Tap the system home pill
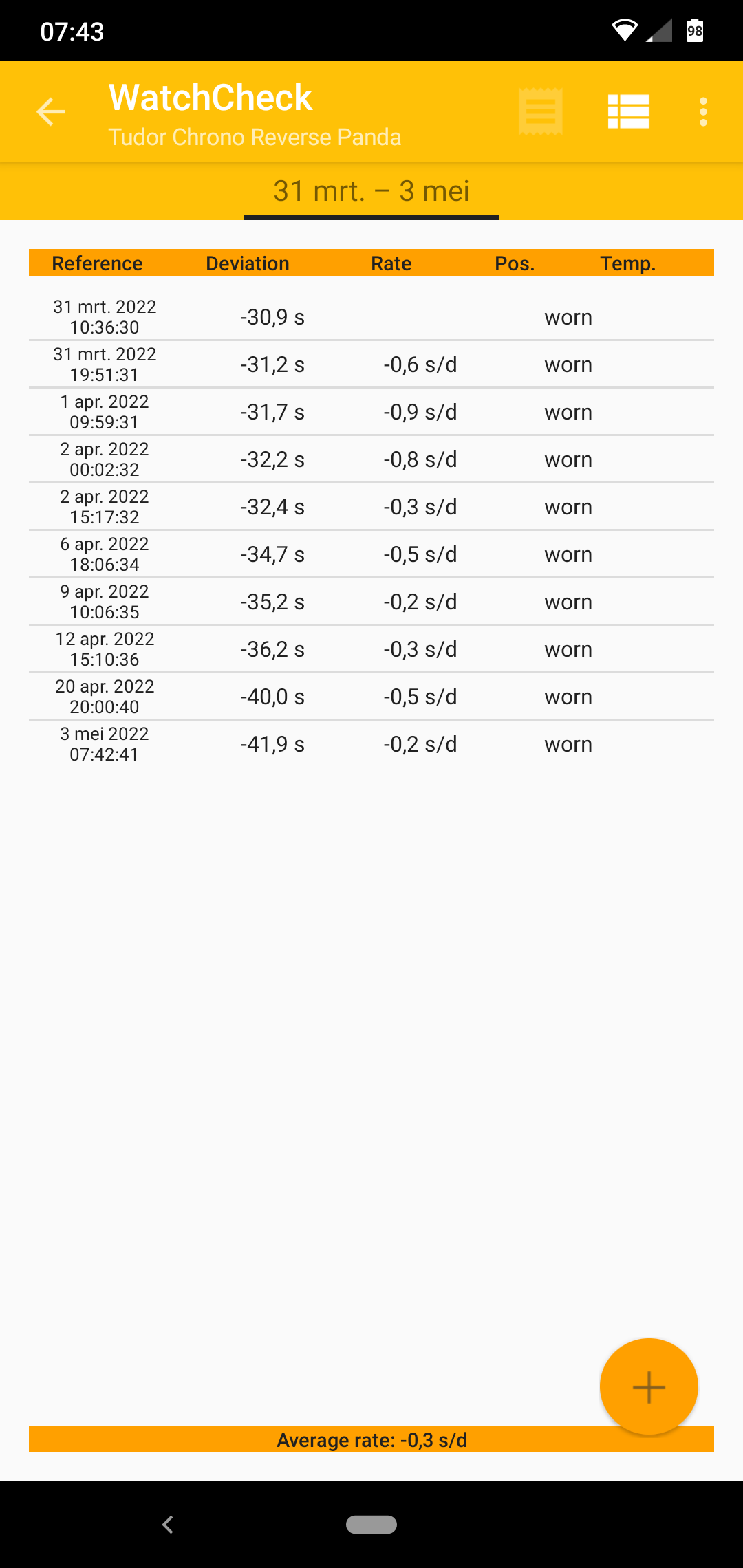Image resolution: width=743 pixels, height=1568 pixels. click(x=371, y=1525)
